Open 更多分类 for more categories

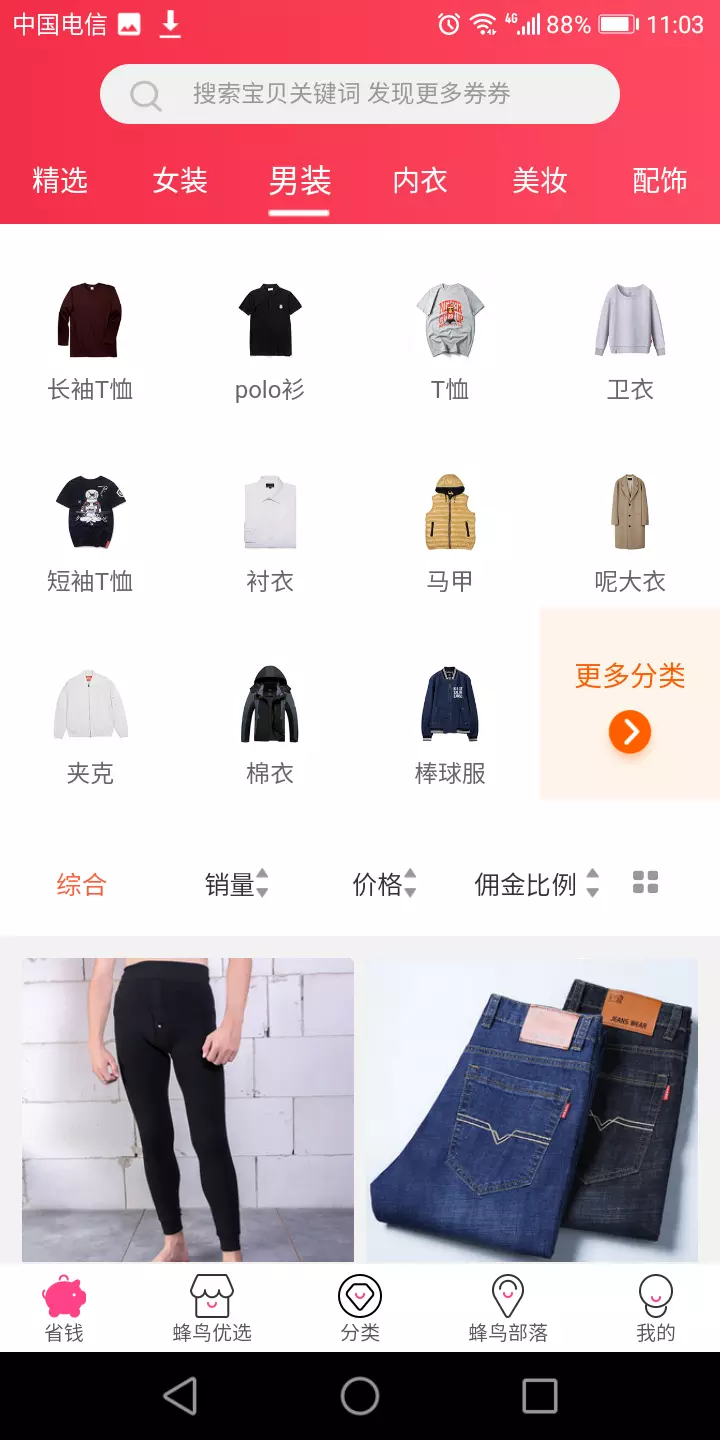(x=630, y=704)
